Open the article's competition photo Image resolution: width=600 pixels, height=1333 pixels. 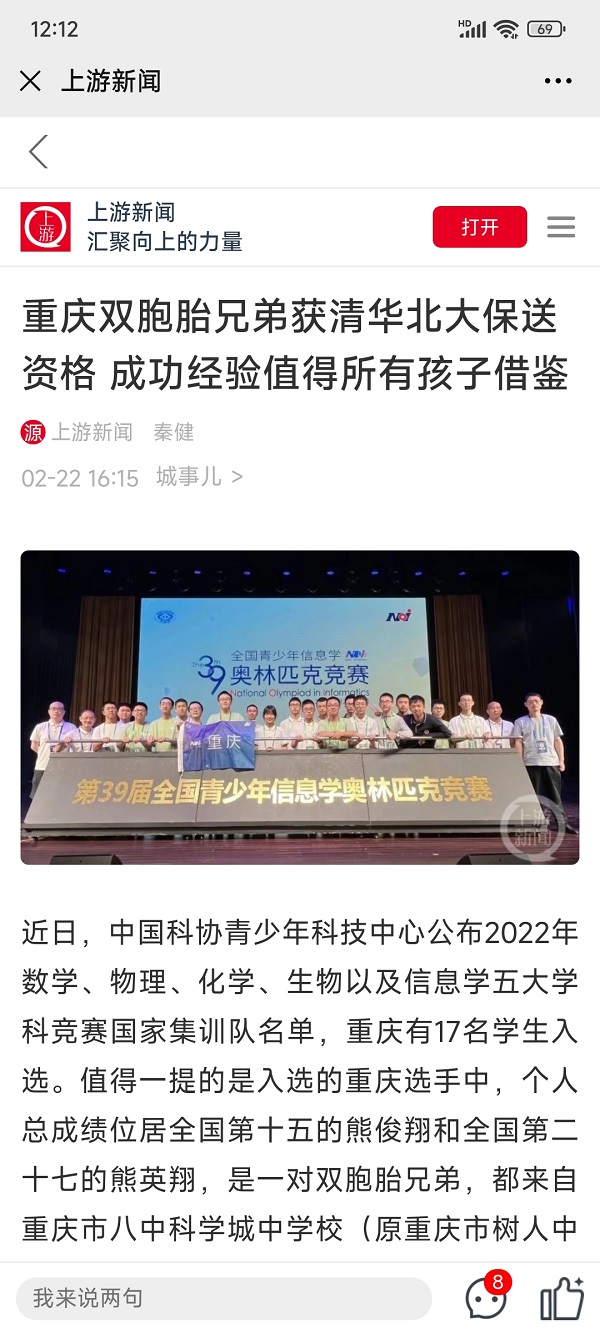click(x=300, y=707)
